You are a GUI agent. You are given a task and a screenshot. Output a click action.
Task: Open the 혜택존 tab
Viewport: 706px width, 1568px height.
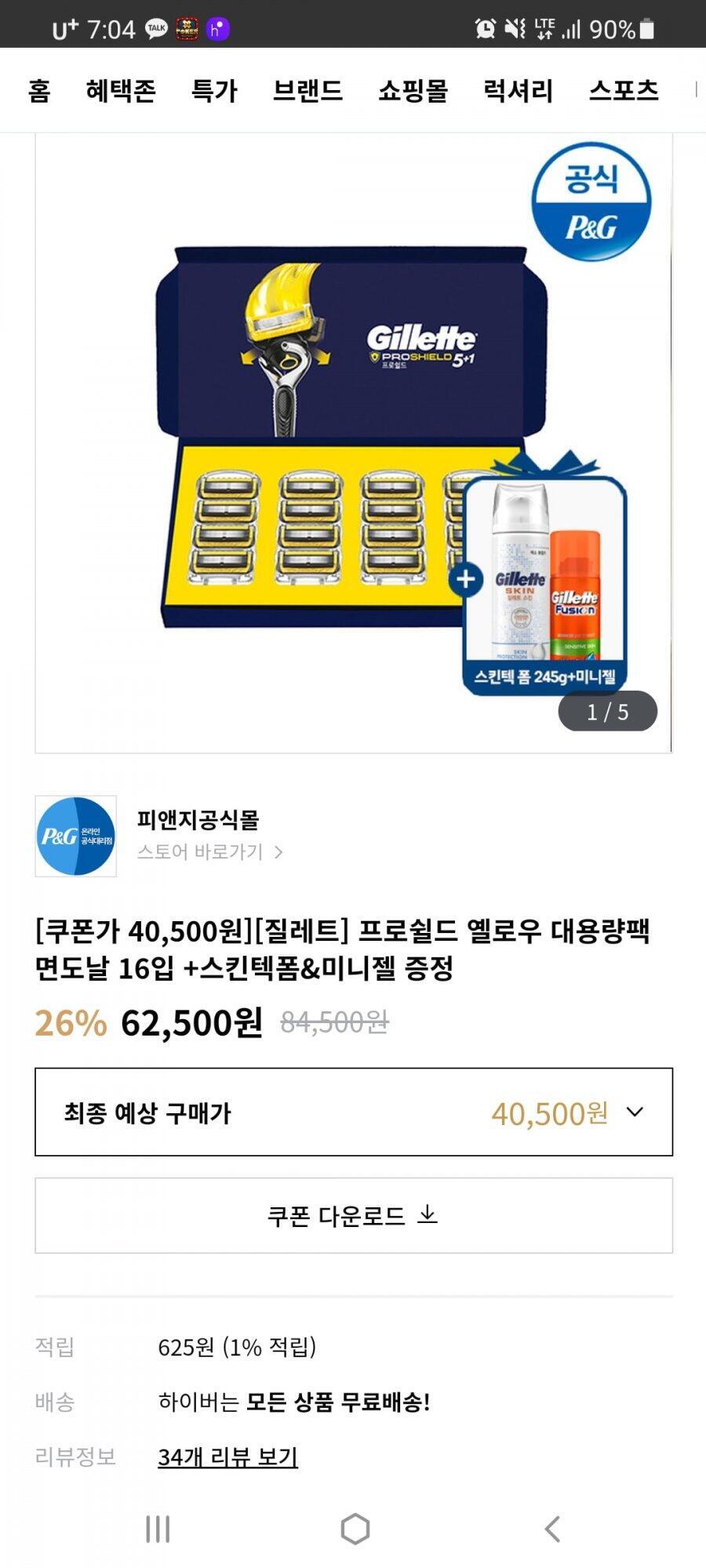(121, 91)
